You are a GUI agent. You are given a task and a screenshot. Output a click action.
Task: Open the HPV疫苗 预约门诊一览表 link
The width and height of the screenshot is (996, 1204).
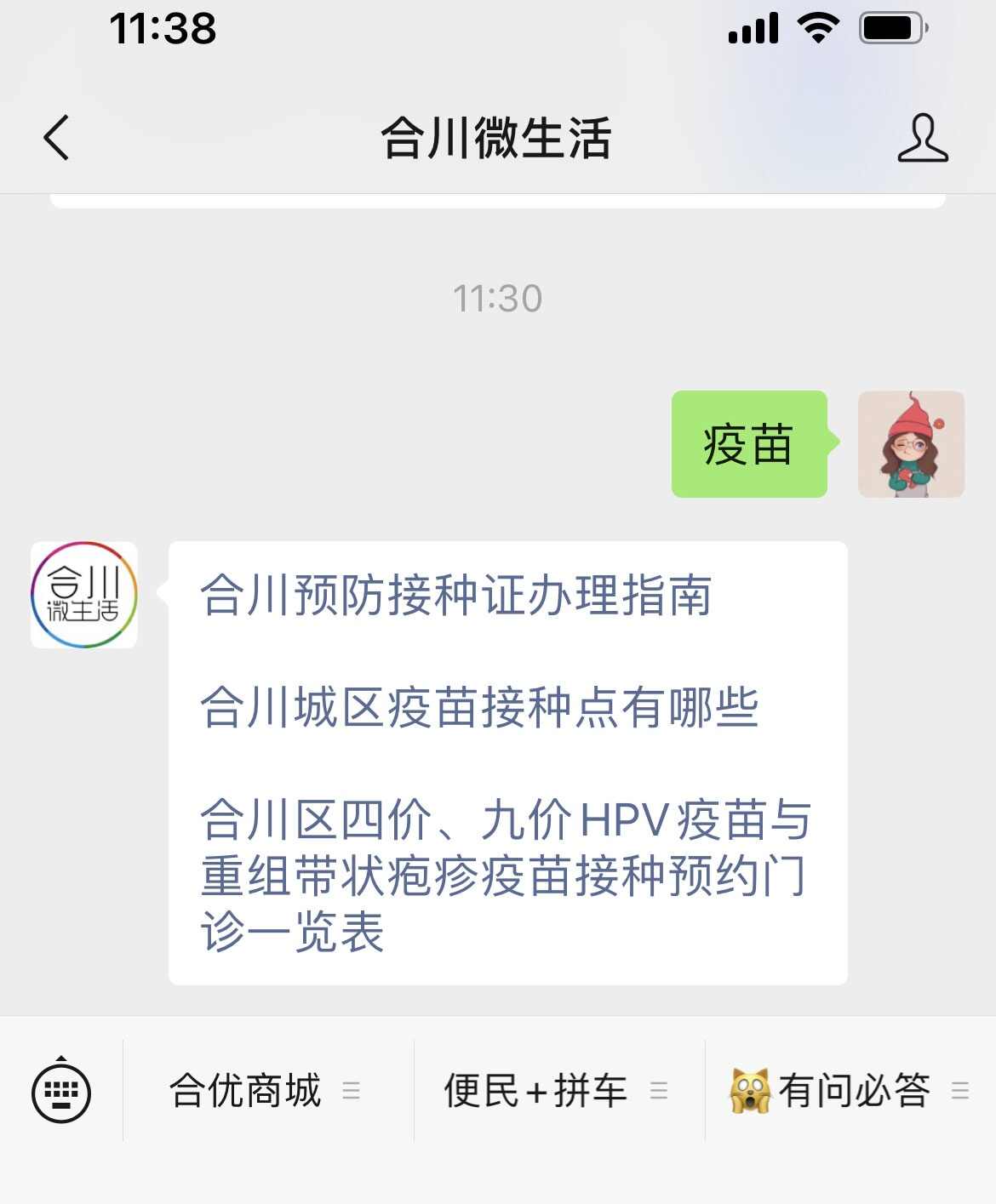[504, 875]
